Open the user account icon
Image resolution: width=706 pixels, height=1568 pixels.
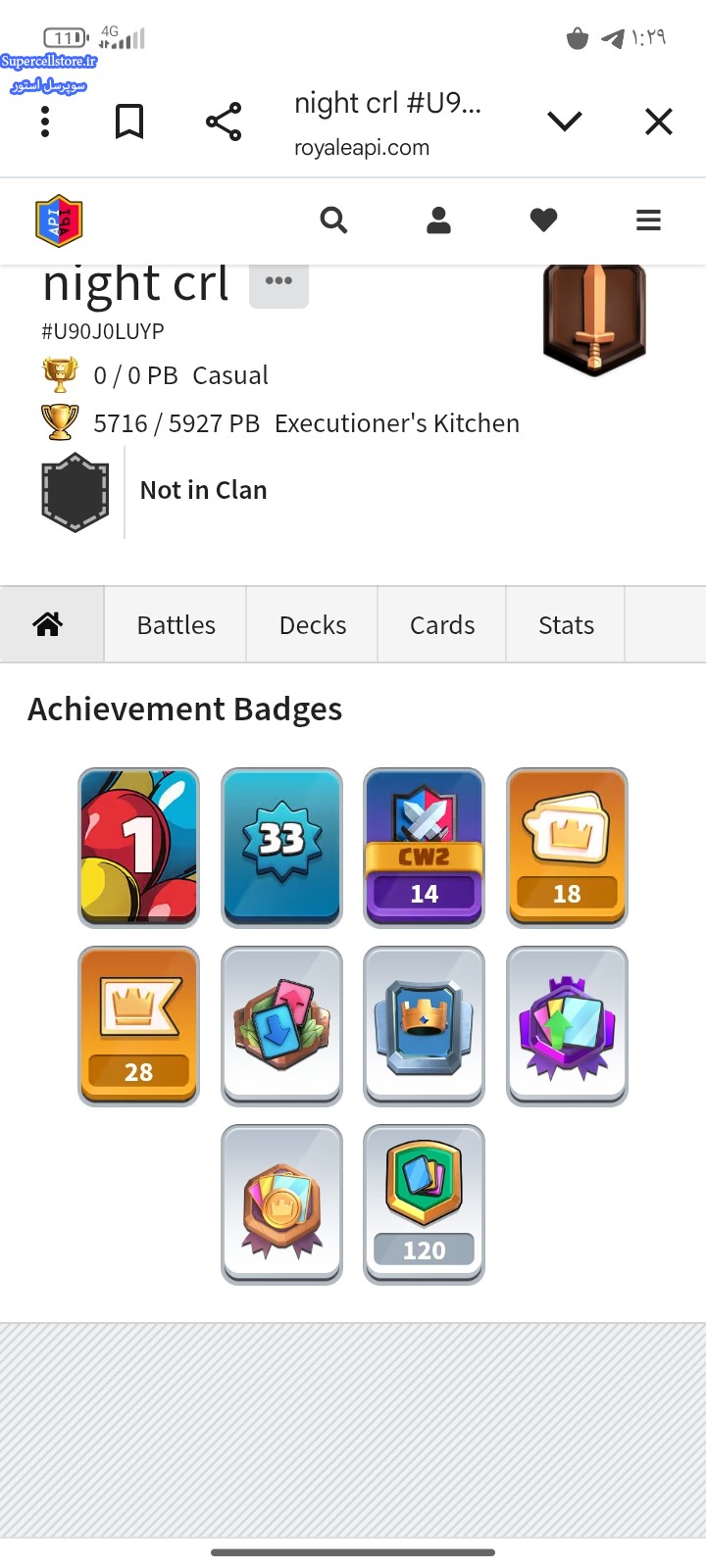click(x=438, y=220)
